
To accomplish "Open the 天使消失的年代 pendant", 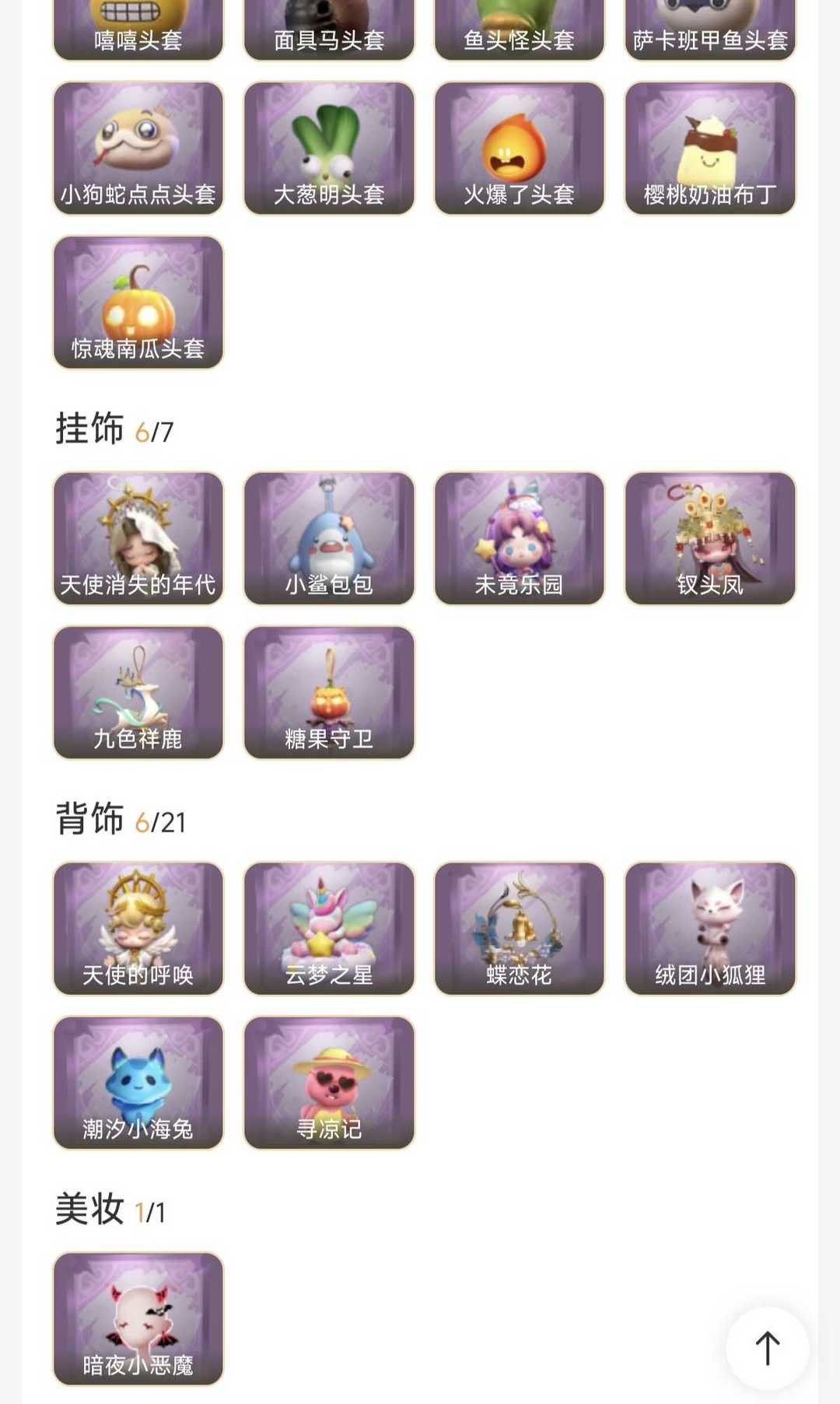I will [138, 538].
